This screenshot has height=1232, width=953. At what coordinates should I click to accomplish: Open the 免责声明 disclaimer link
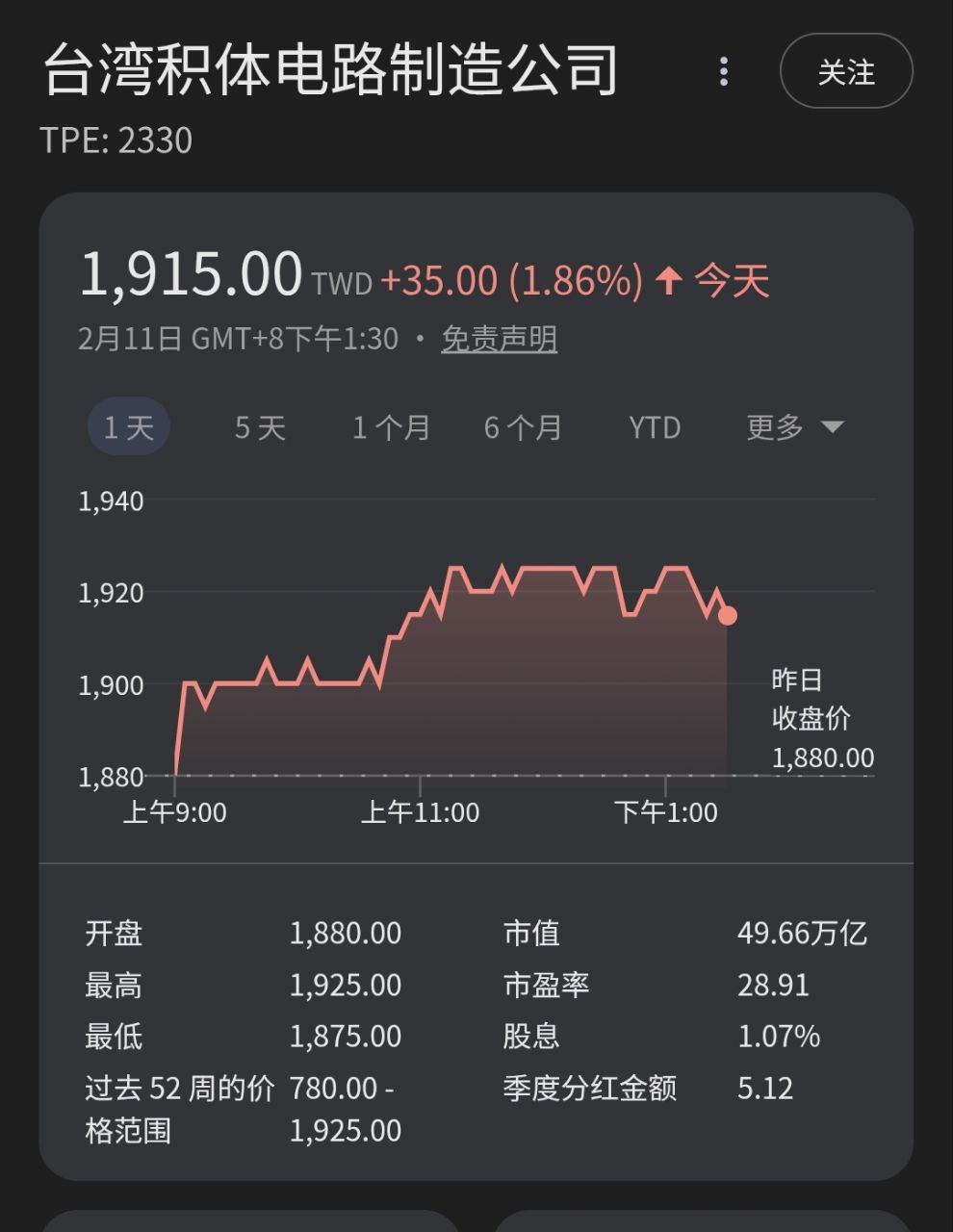[x=499, y=339]
